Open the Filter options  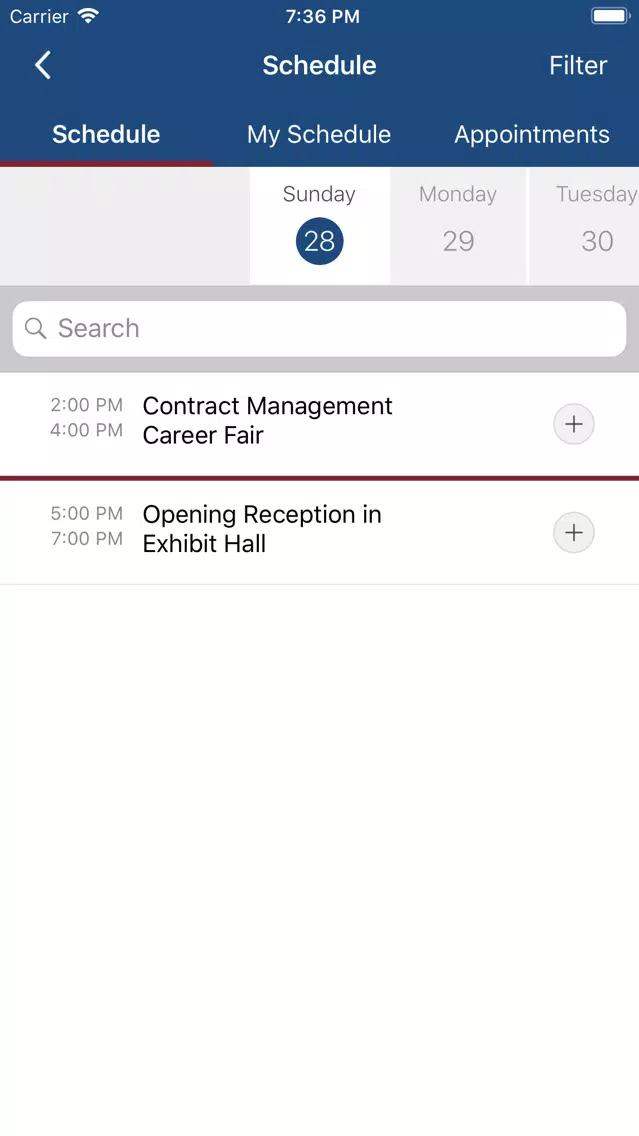[x=577, y=65]
